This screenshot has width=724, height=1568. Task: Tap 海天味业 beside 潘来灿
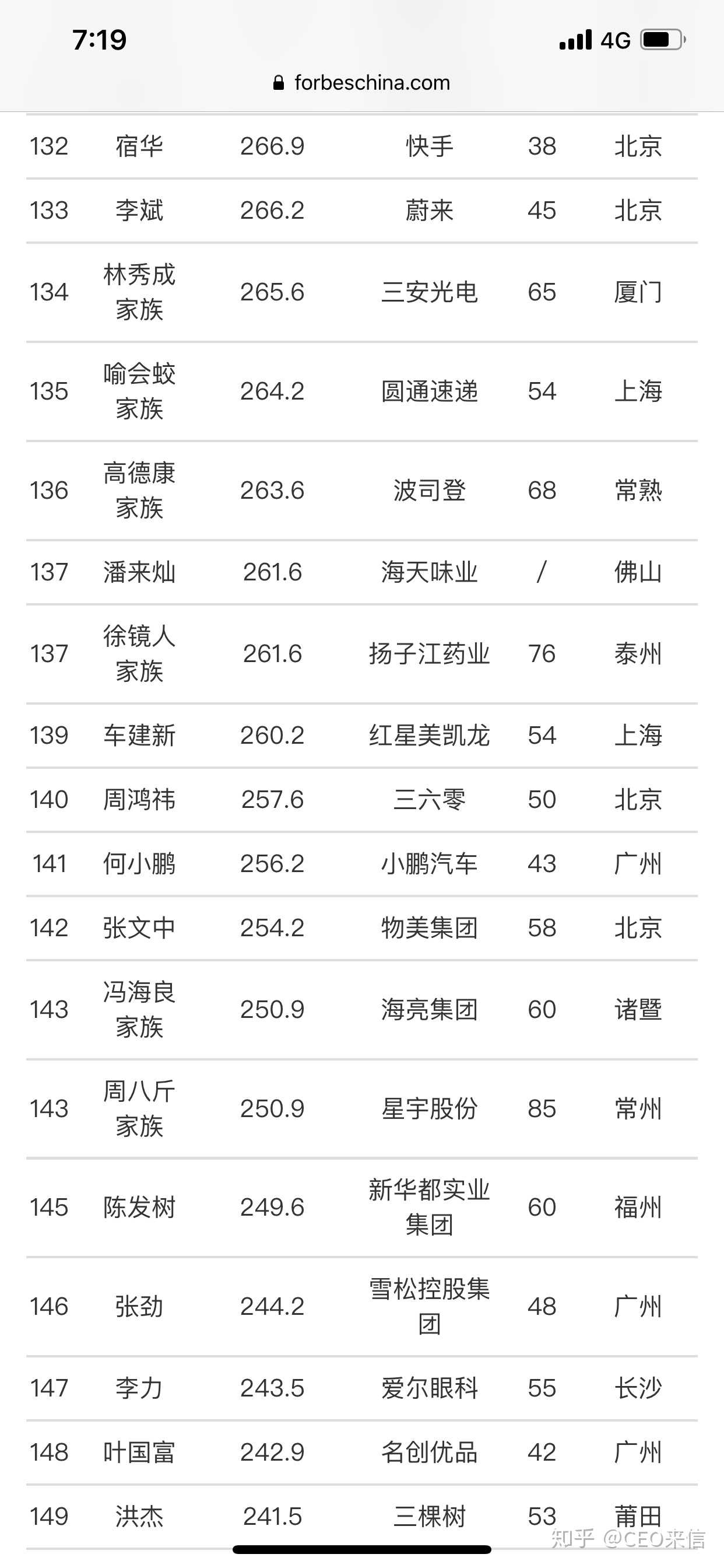430,572
